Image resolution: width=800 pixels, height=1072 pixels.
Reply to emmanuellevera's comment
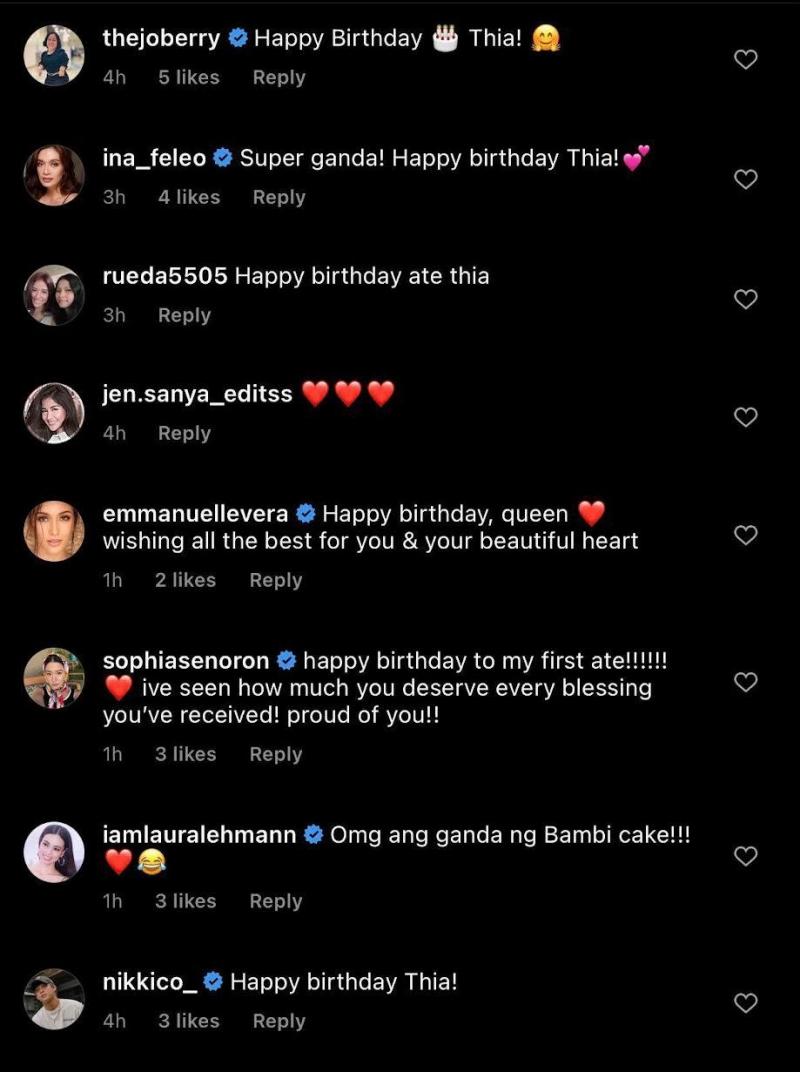click(x=275, y=580)
